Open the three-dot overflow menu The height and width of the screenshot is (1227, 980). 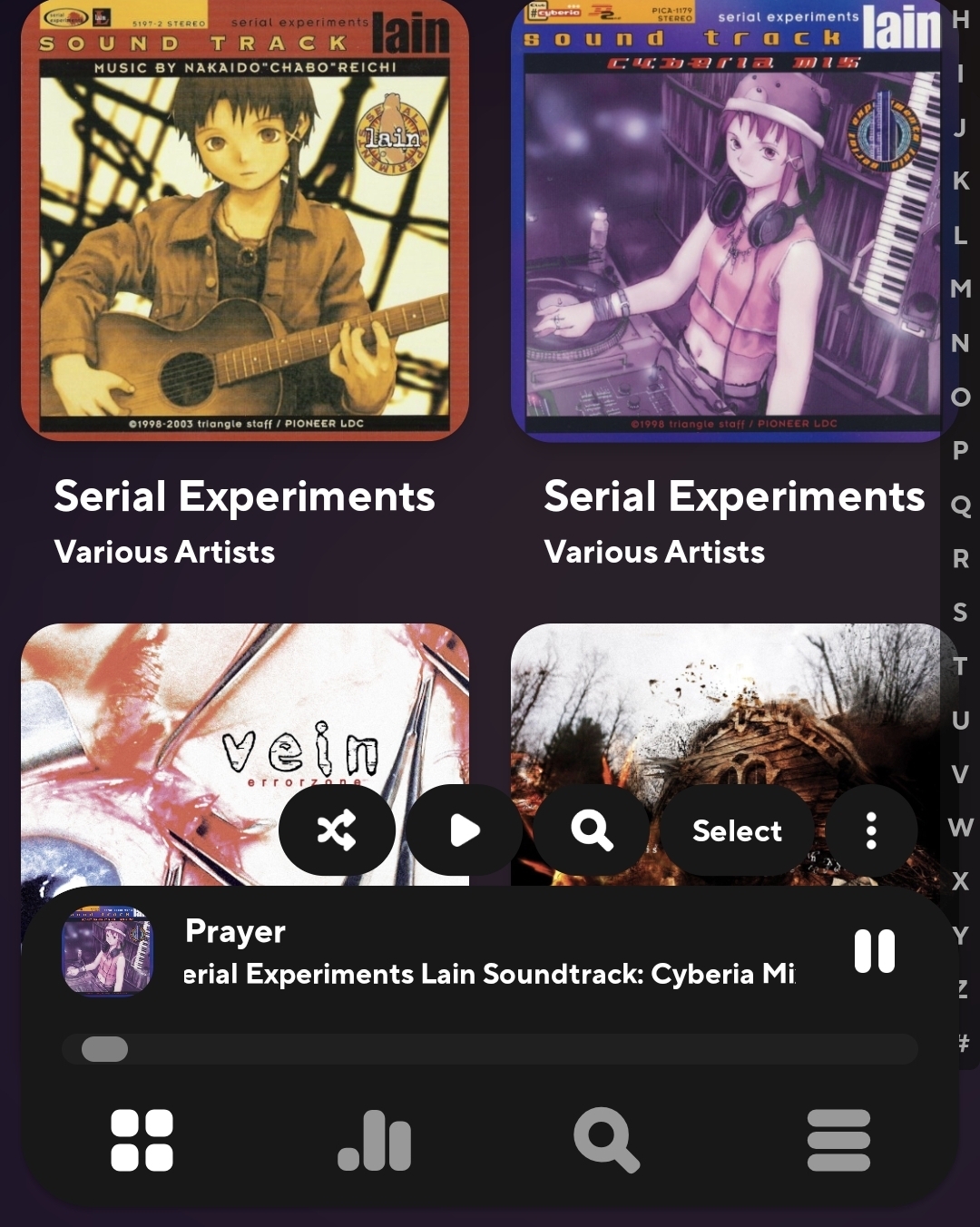(871, 830)
